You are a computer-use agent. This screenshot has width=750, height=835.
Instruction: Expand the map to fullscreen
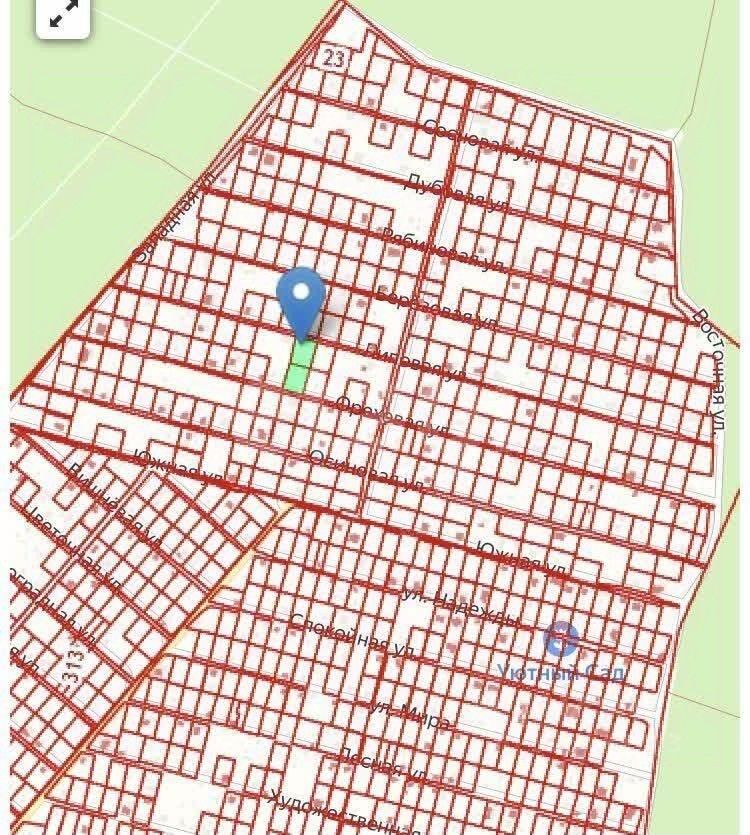click(63, 15)
